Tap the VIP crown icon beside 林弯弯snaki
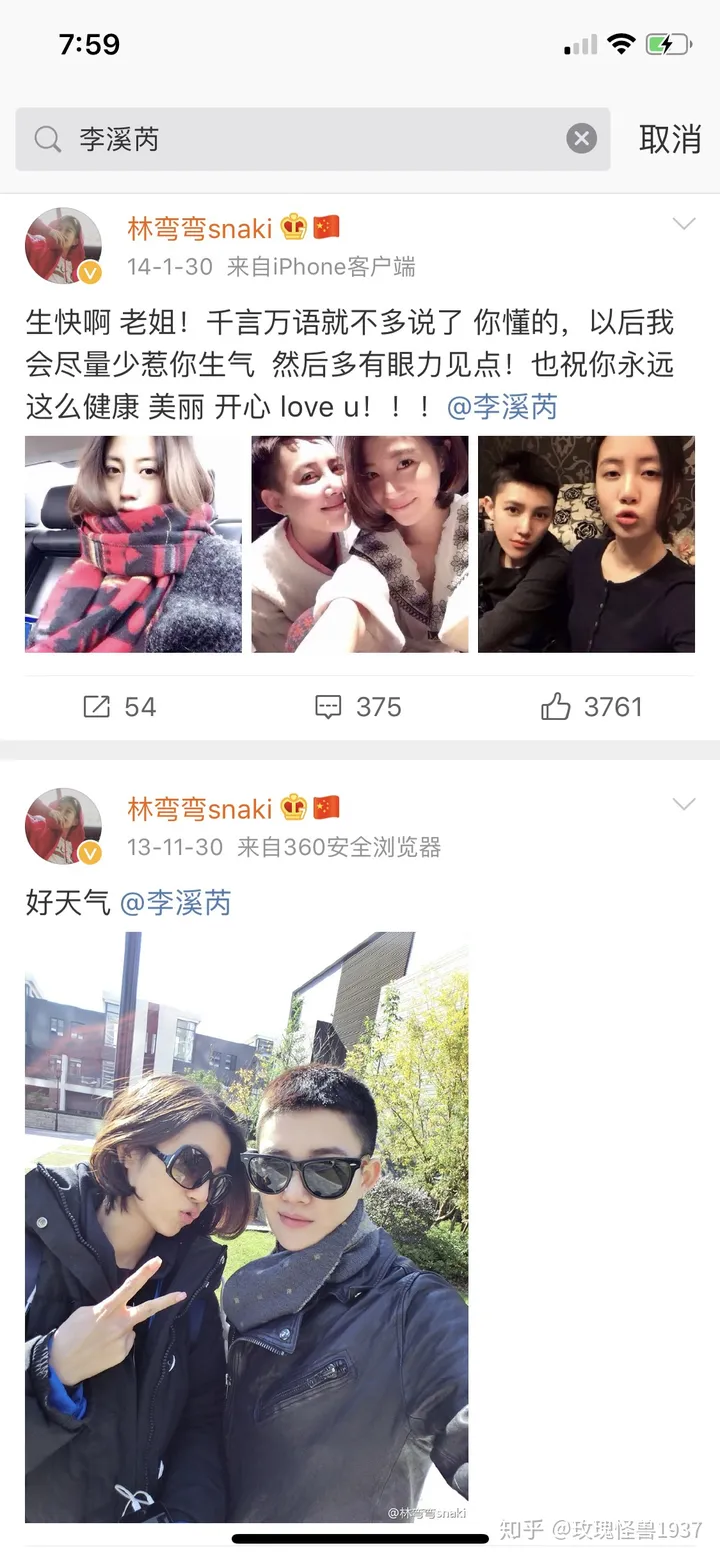Screen dimensions: 720x1559 pyautogui.click(x=291, y=228)
